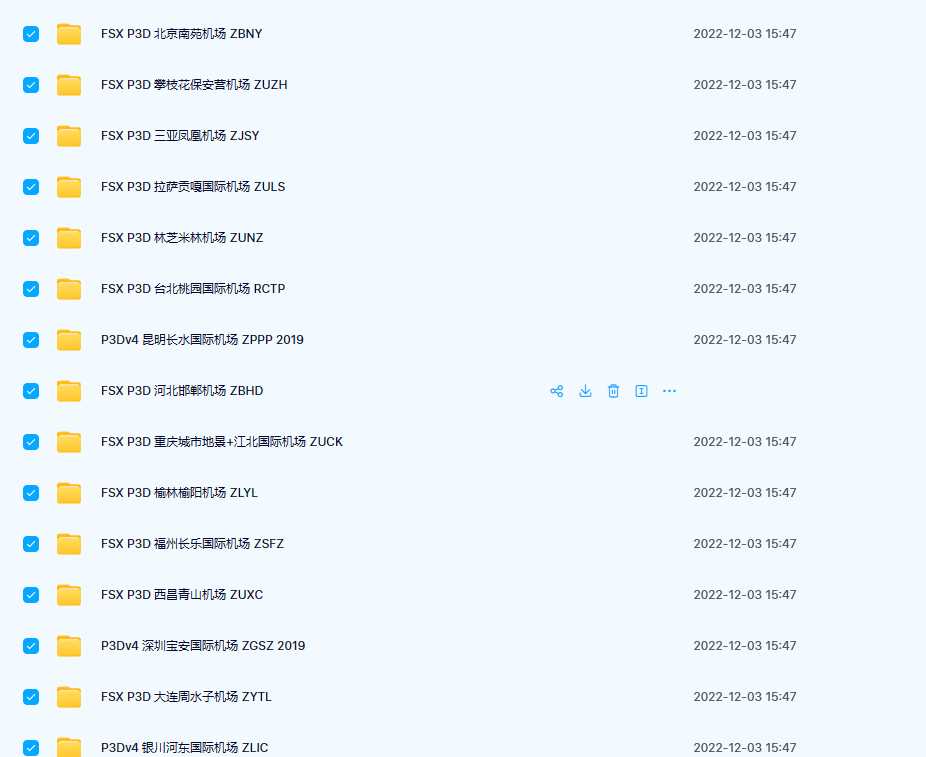The height and width of the screenshot is (757, 926).
Task: Open more options for 河北邯郸机场 ZBHD
Action: click(670, 391)
